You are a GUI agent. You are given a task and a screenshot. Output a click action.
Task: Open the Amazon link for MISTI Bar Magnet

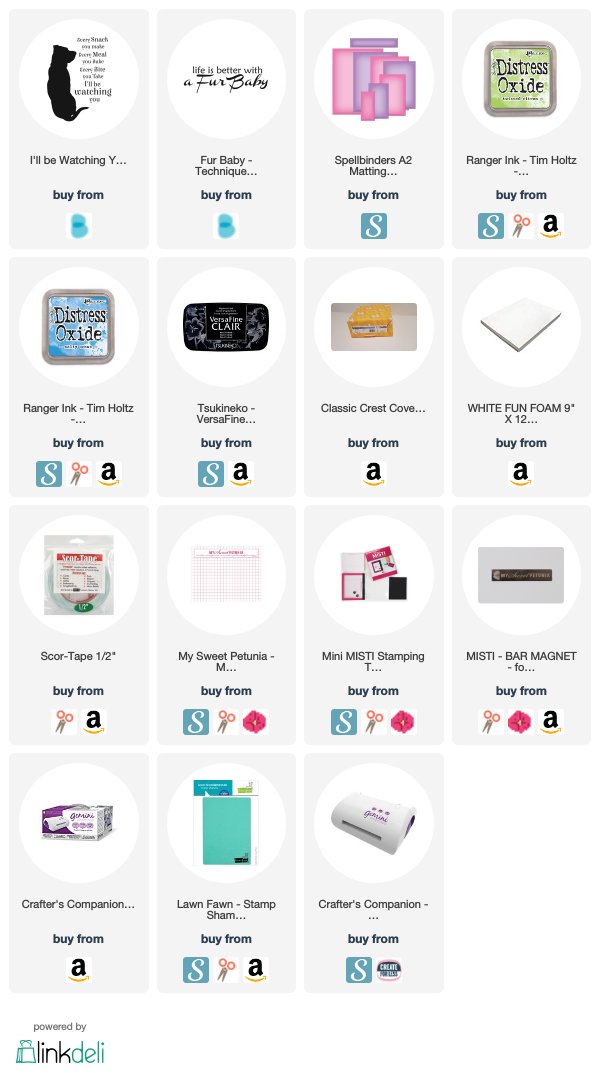click(551, 722)
